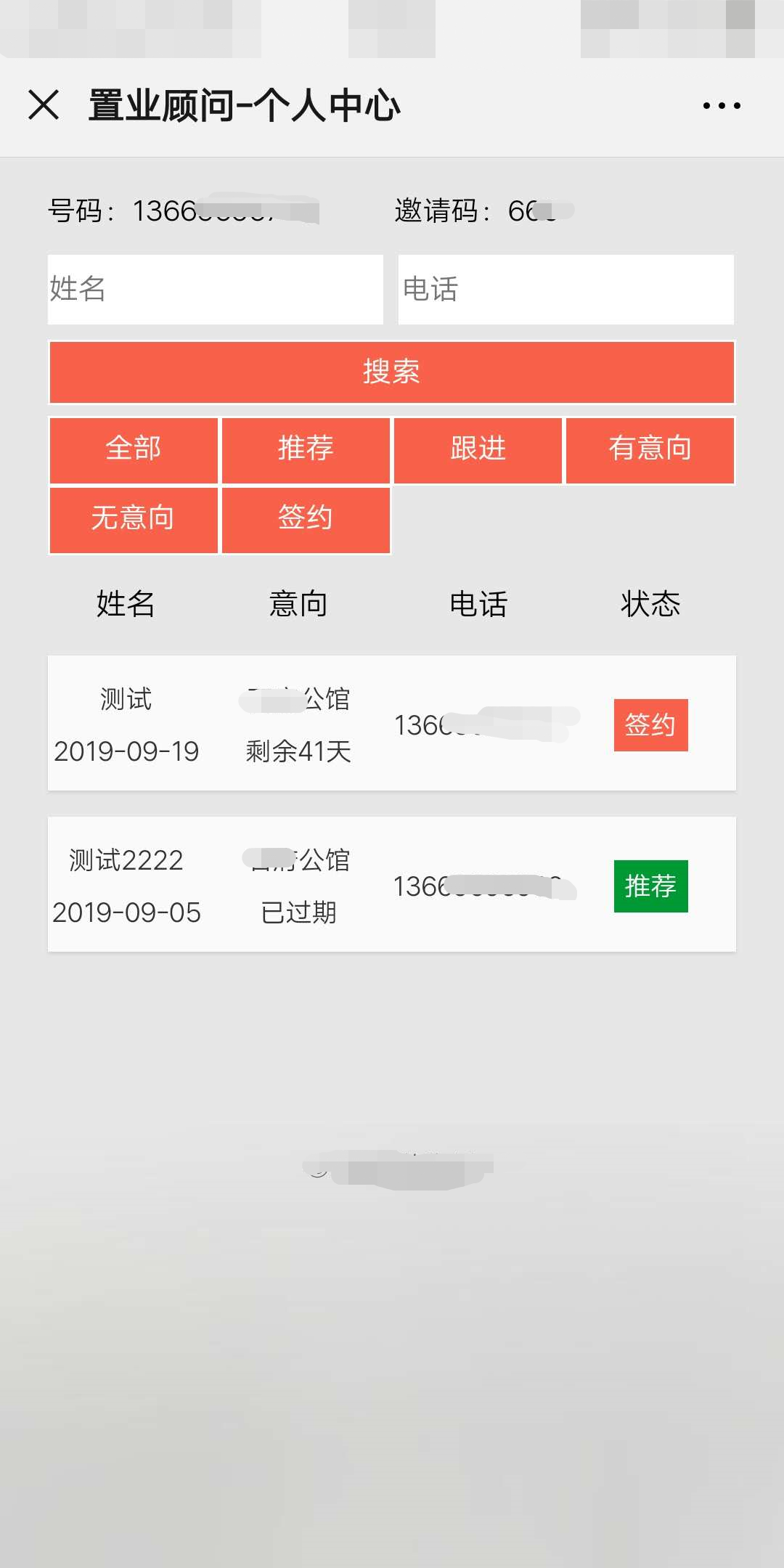This screenshot has height=1568, width=784.
Task: Close the 置业顾问-个人中心 page
Action: tap(44, 105)
